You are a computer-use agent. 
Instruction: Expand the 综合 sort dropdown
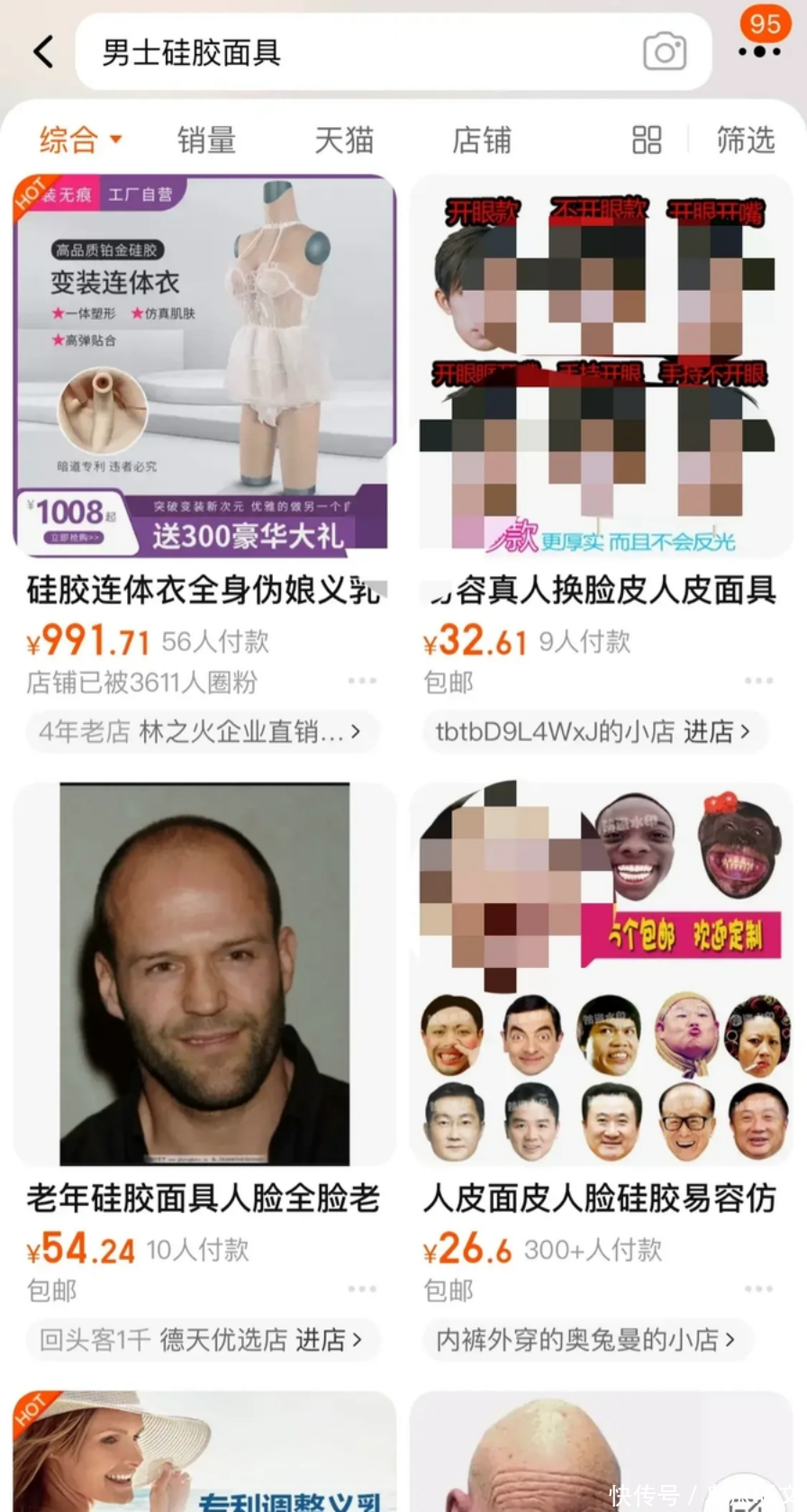(x=79, y=140)
